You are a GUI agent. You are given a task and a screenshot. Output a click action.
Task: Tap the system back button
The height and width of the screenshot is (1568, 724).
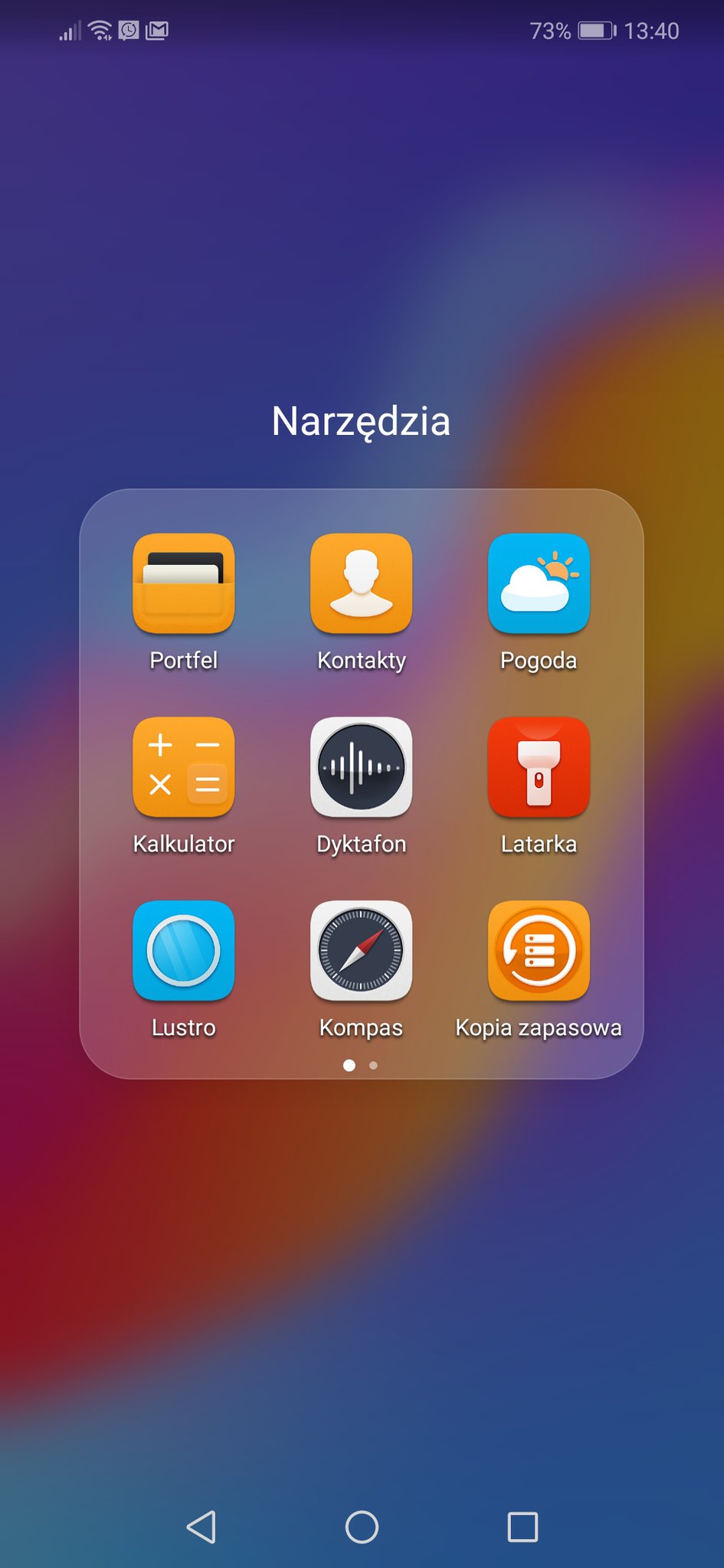pyautogui.click(x=201, y=1527)
